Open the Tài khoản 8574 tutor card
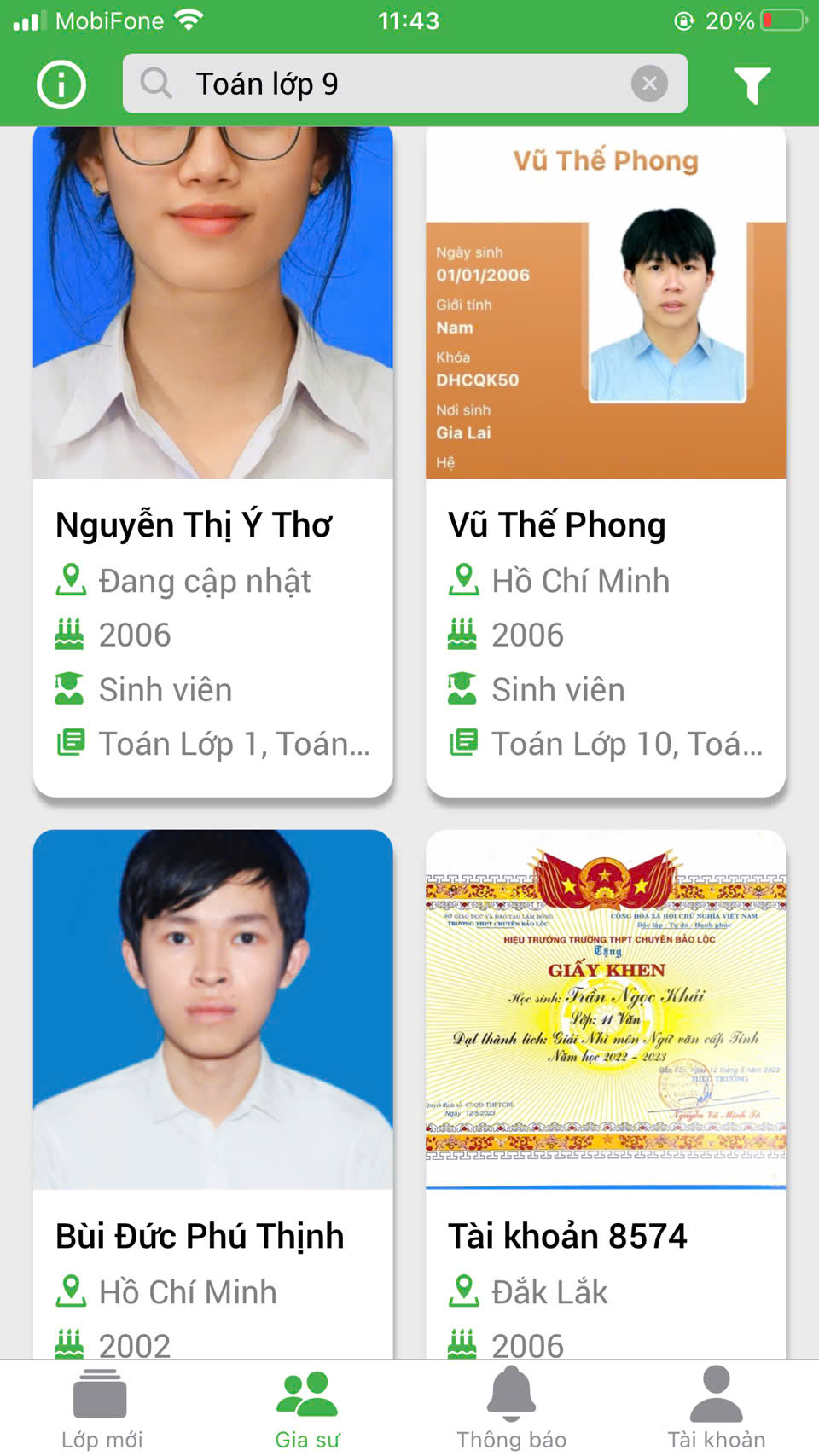819x1456 pixels. pyautogui.click(x=605, y=1234)
